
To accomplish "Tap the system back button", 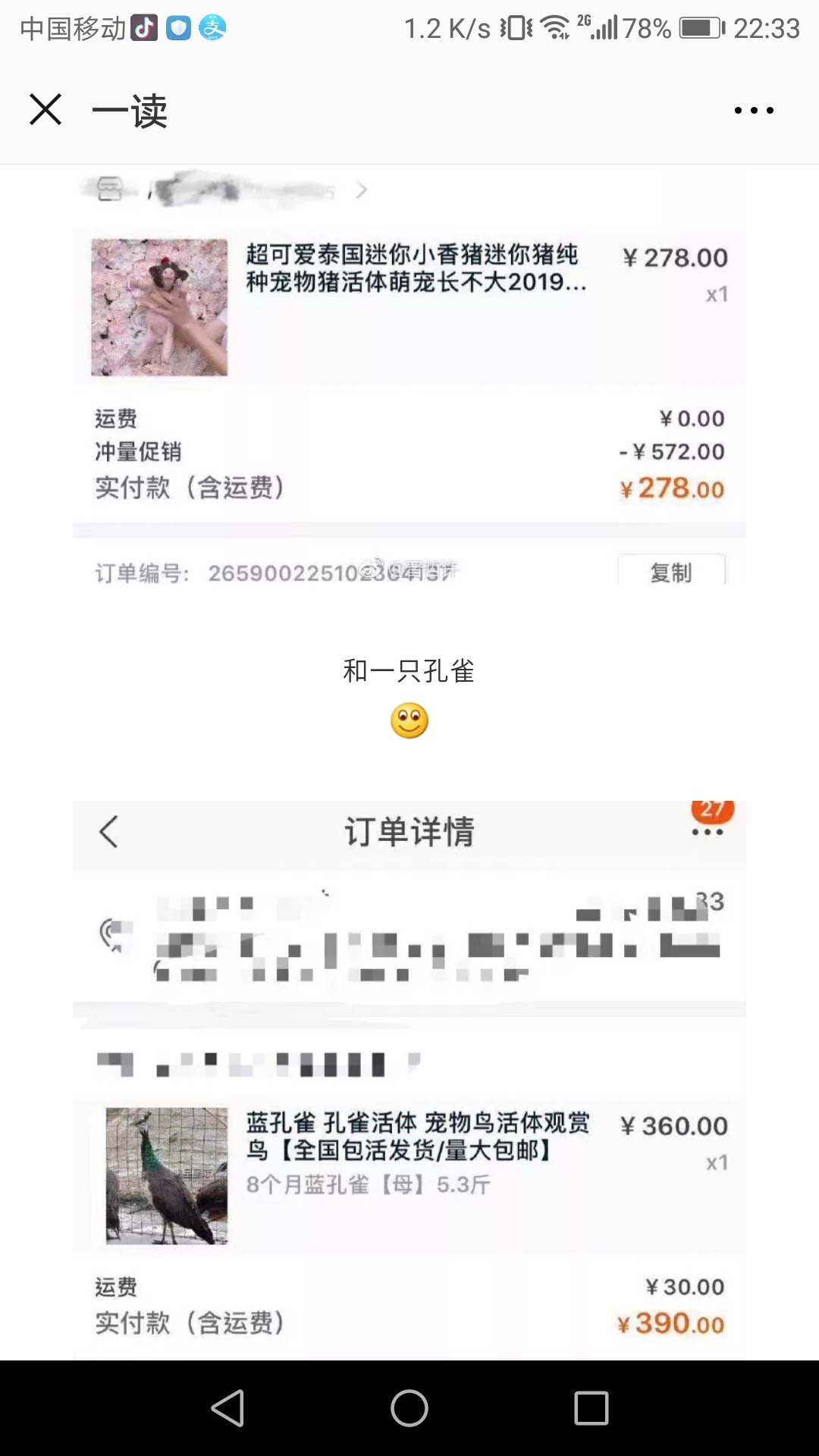I will coord(227,1408).
